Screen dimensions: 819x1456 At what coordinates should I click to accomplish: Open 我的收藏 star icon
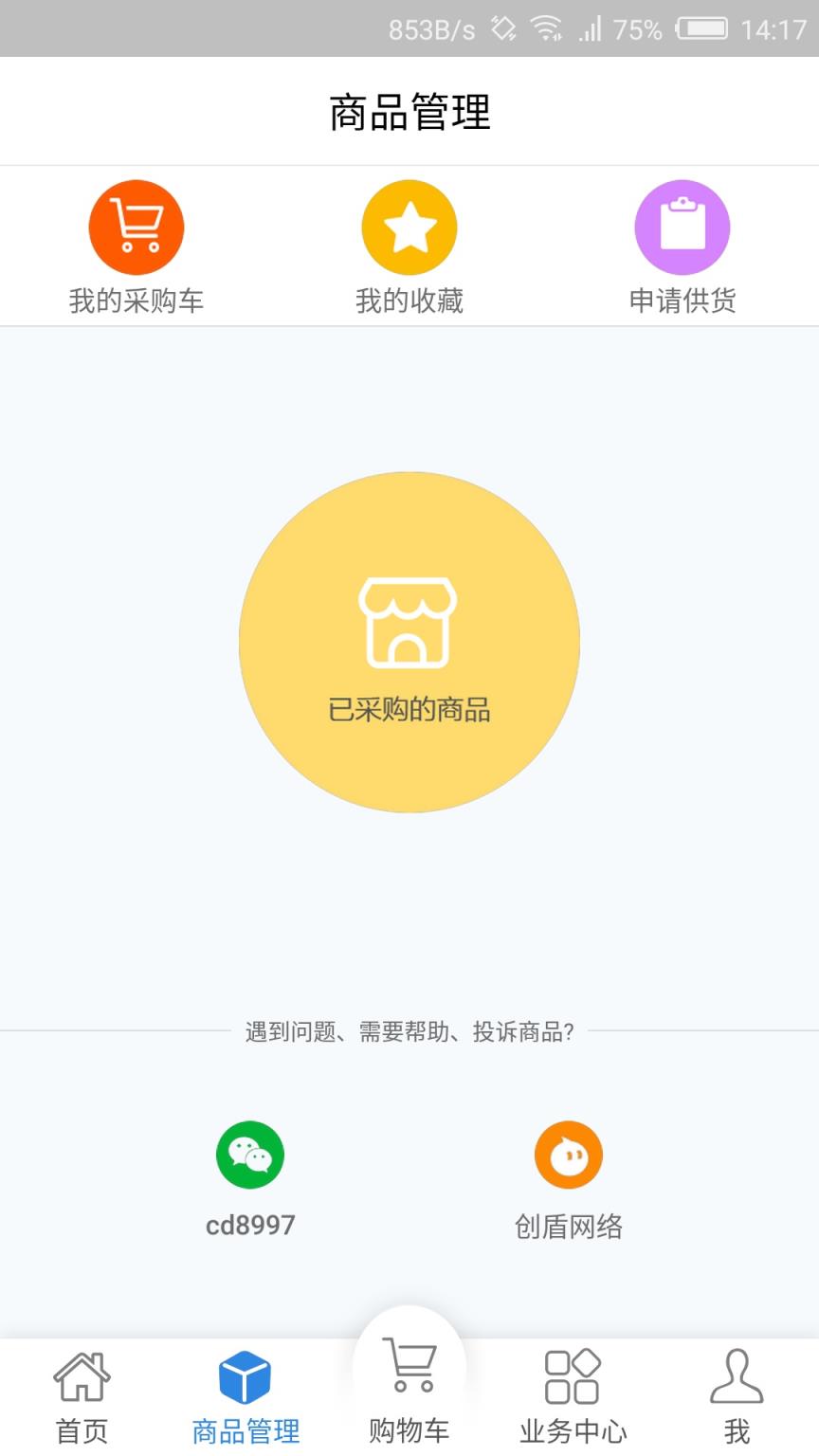409,227
